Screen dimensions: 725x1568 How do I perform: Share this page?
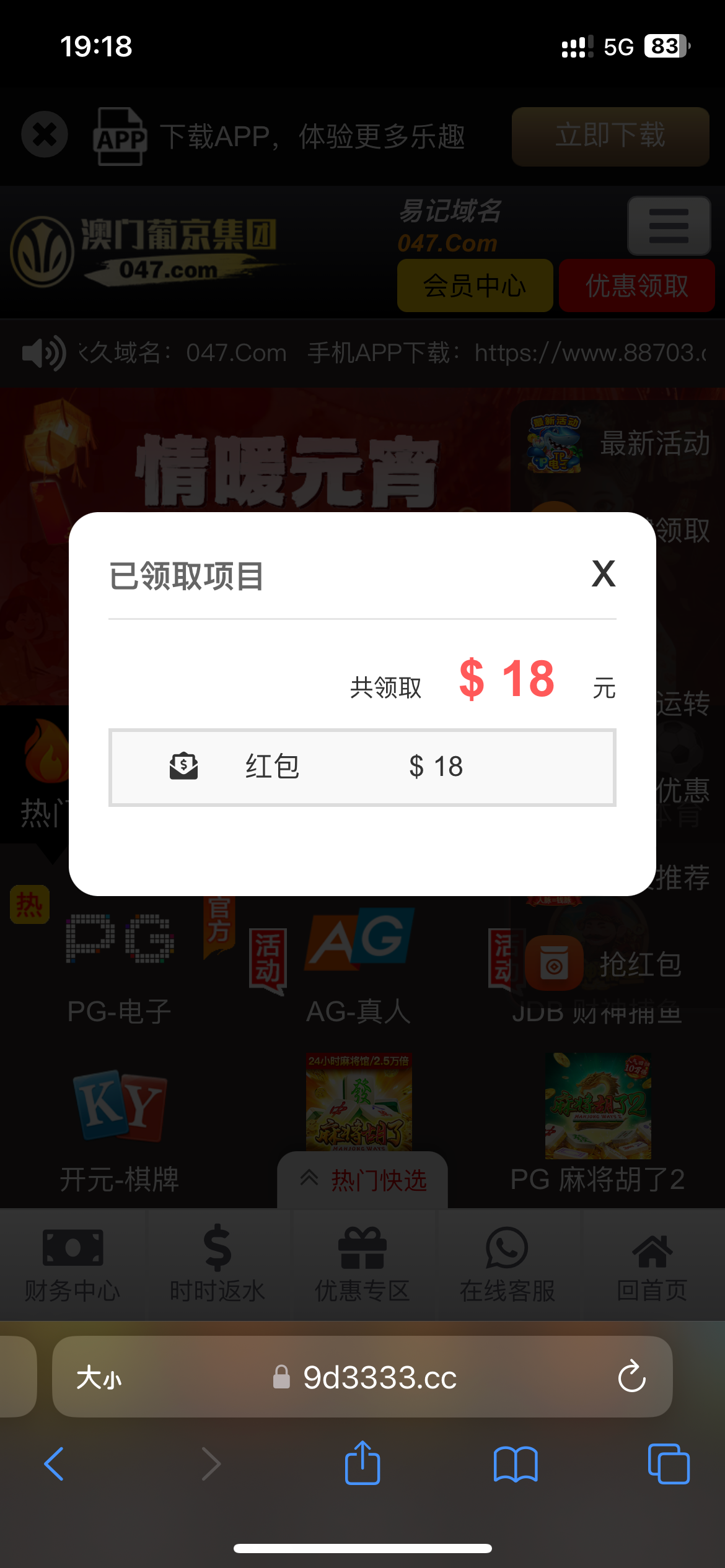362,1463
